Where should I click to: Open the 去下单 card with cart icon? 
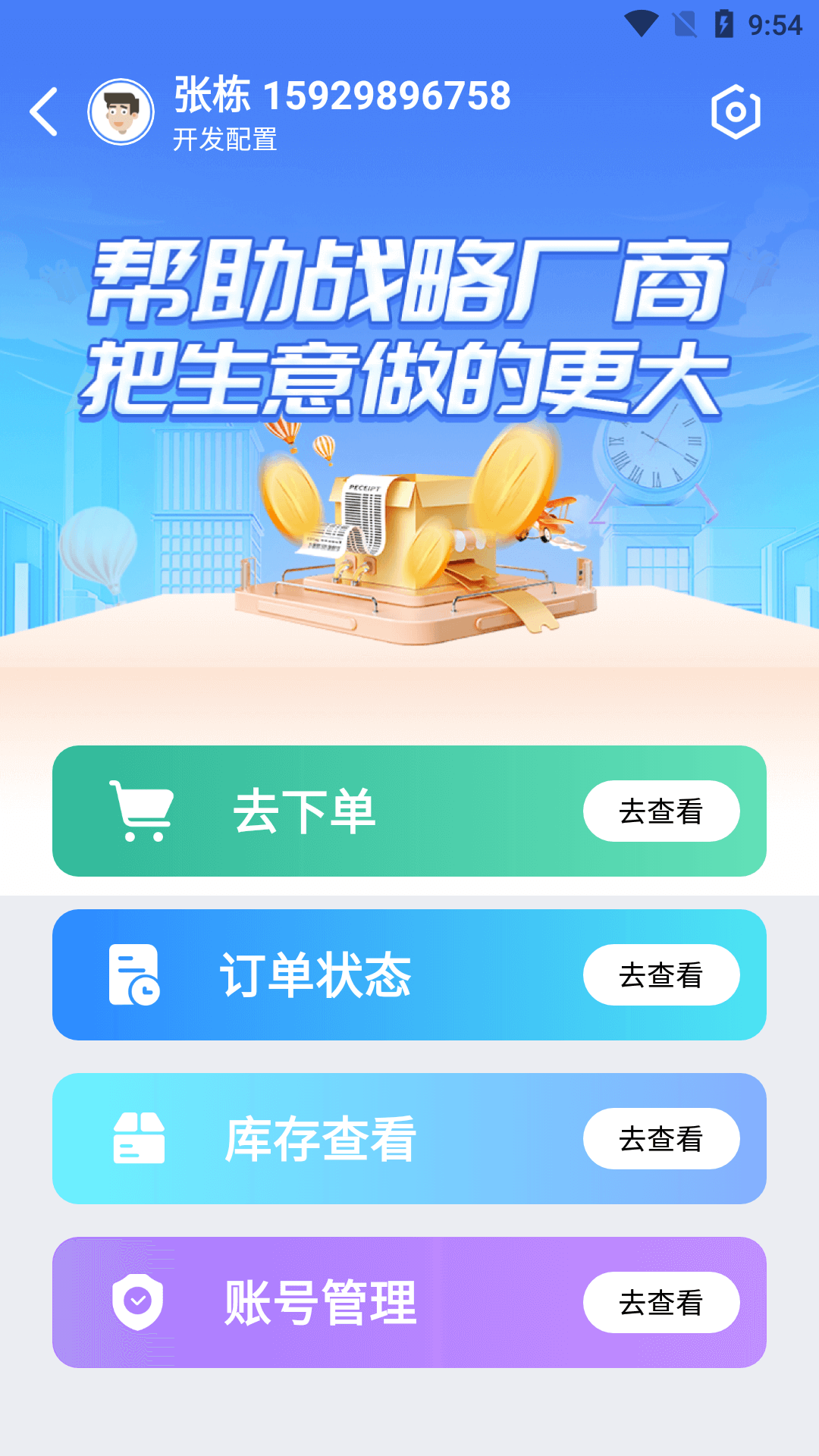[x=303, y=811]
